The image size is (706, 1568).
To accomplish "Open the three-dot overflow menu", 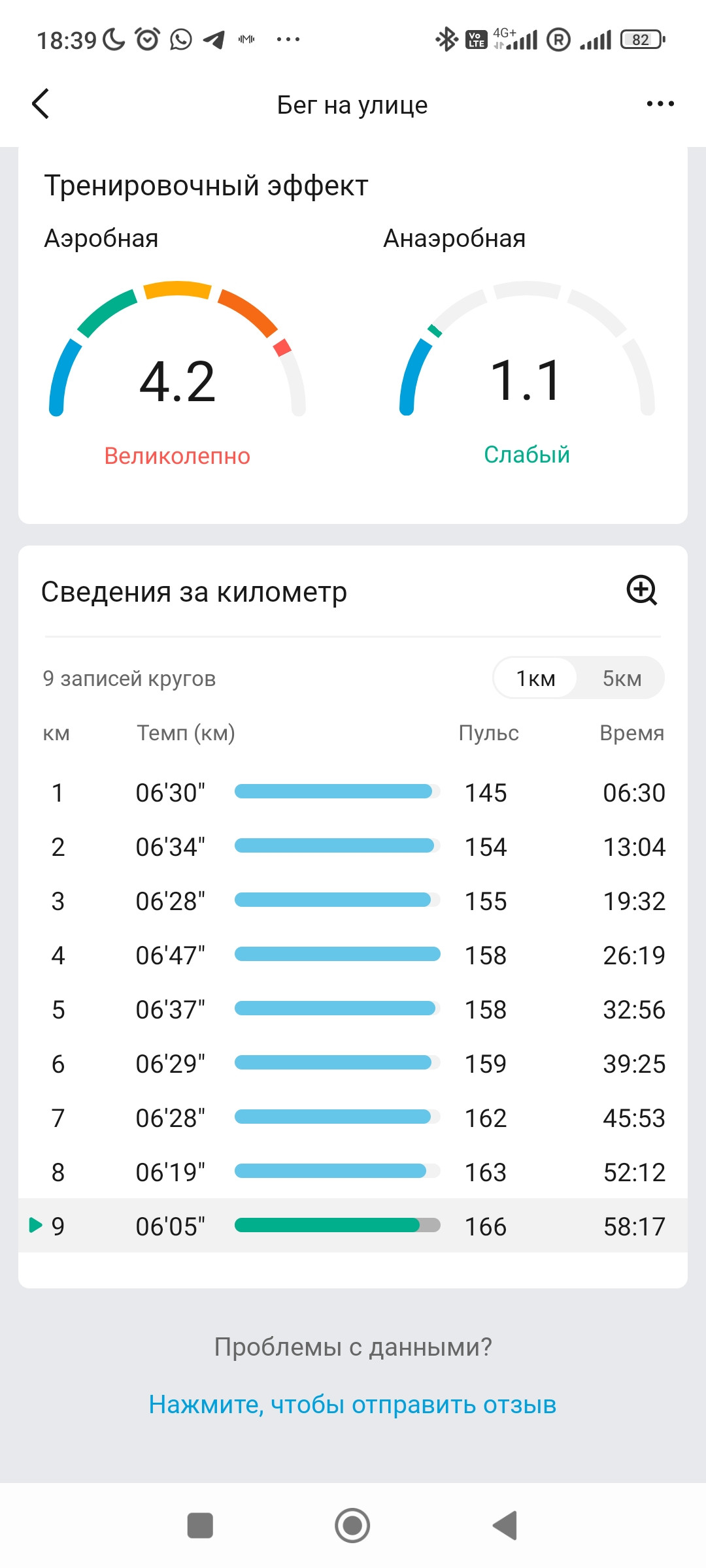I will (x=660, y=104).
